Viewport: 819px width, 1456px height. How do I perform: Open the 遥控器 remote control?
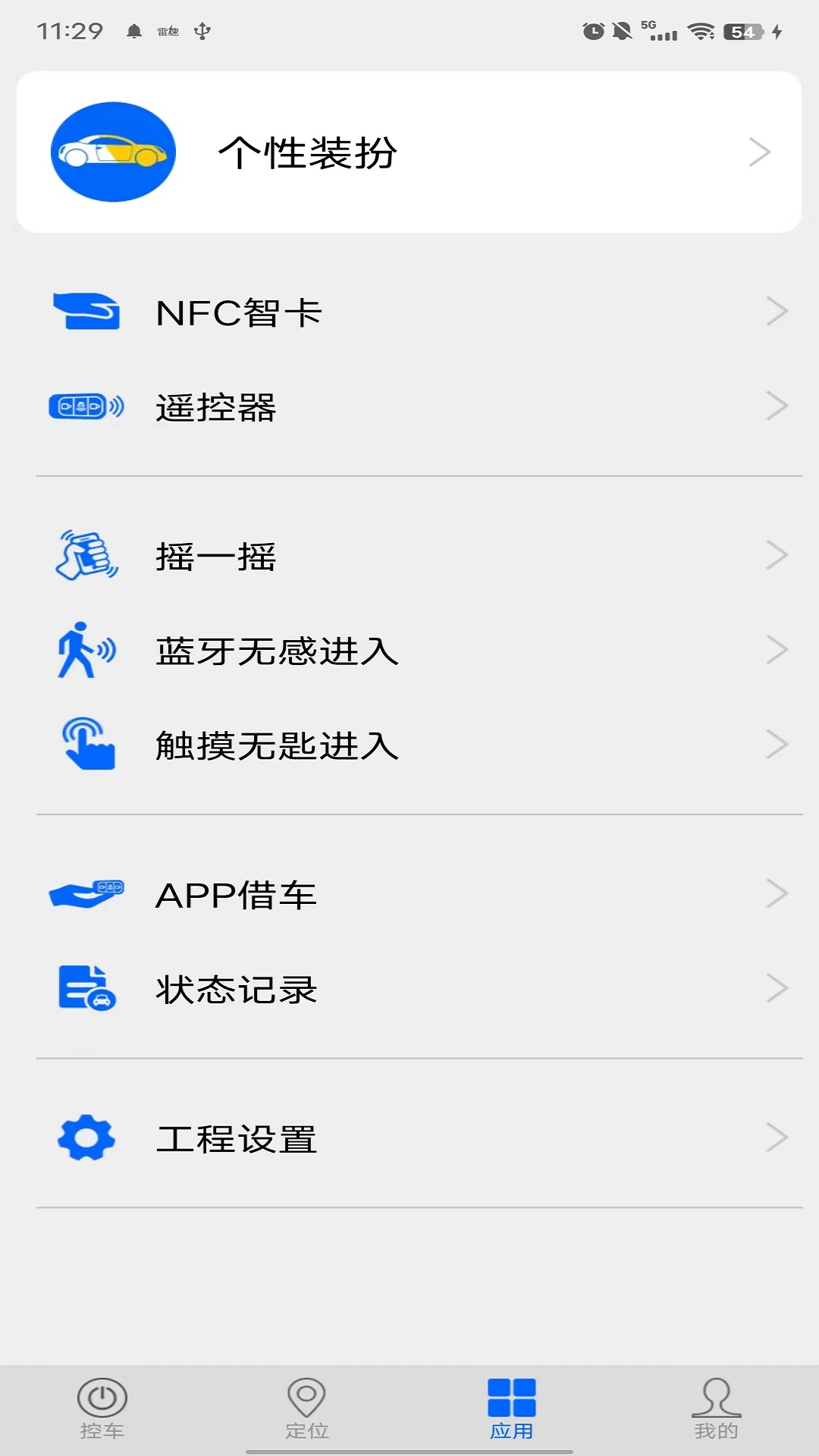409,407
